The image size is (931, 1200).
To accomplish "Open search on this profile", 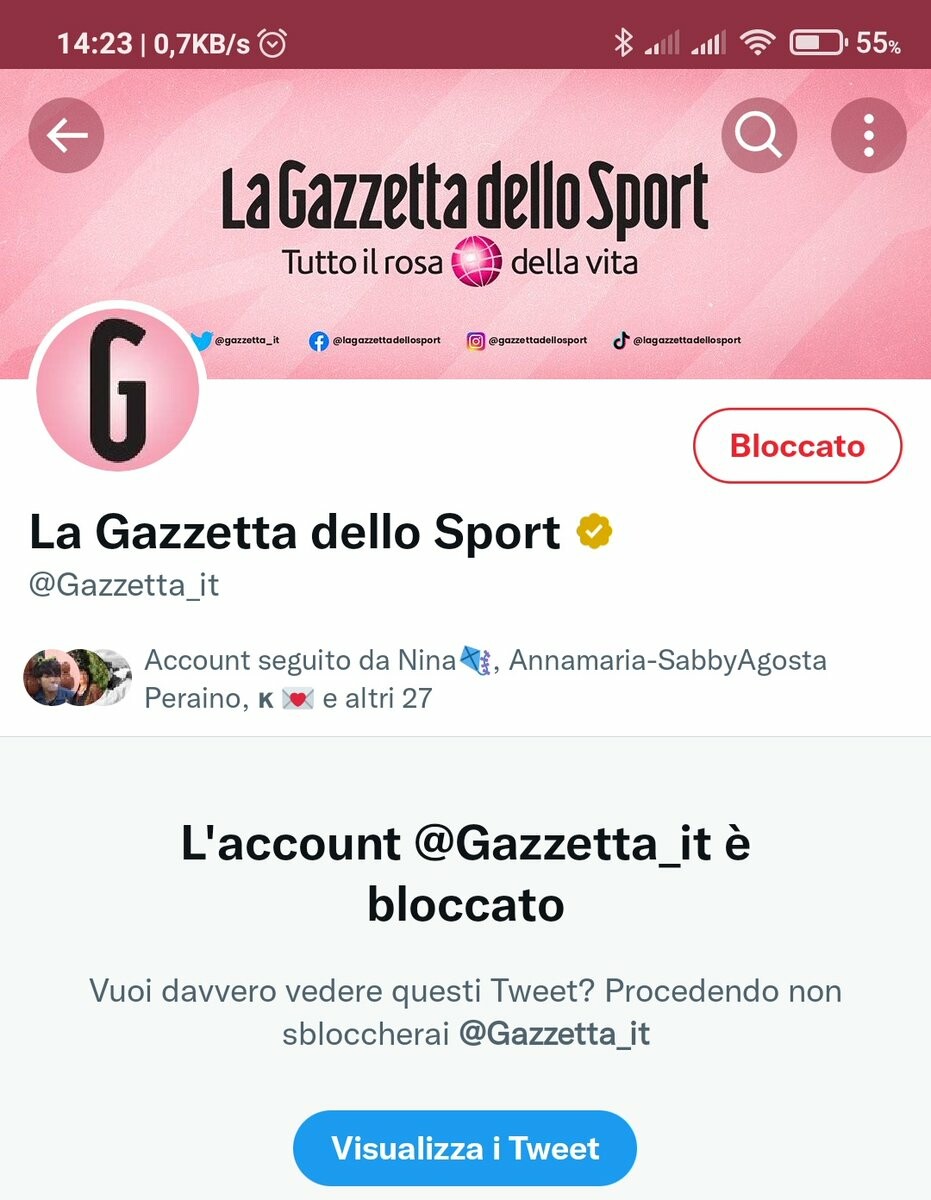I will coord(759,135).
